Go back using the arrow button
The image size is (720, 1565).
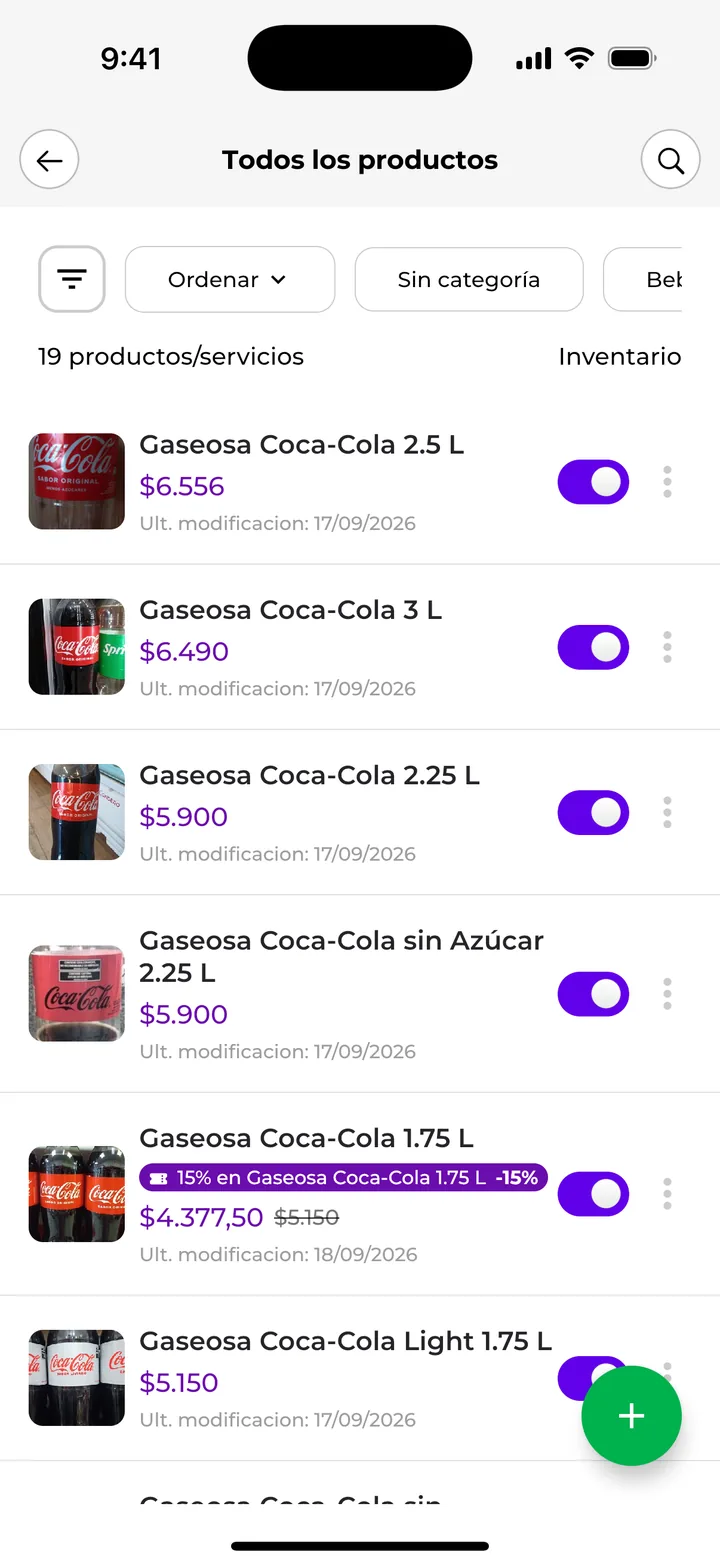click(x=49, y=160)
